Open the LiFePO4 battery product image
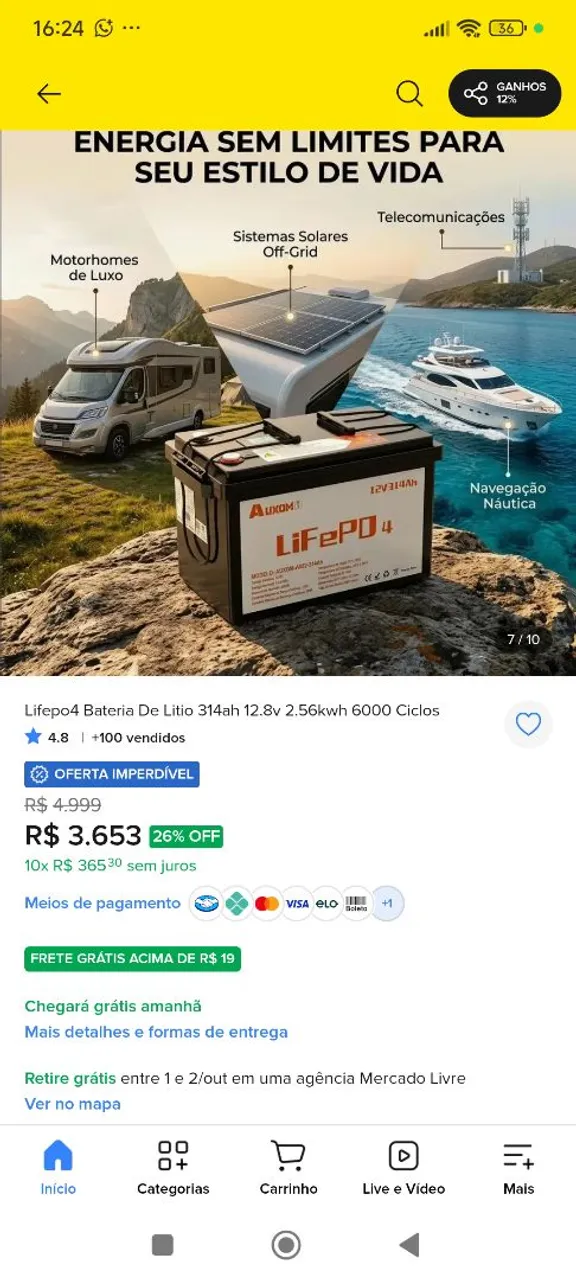Screen dimensions: 576x1280 288,402
